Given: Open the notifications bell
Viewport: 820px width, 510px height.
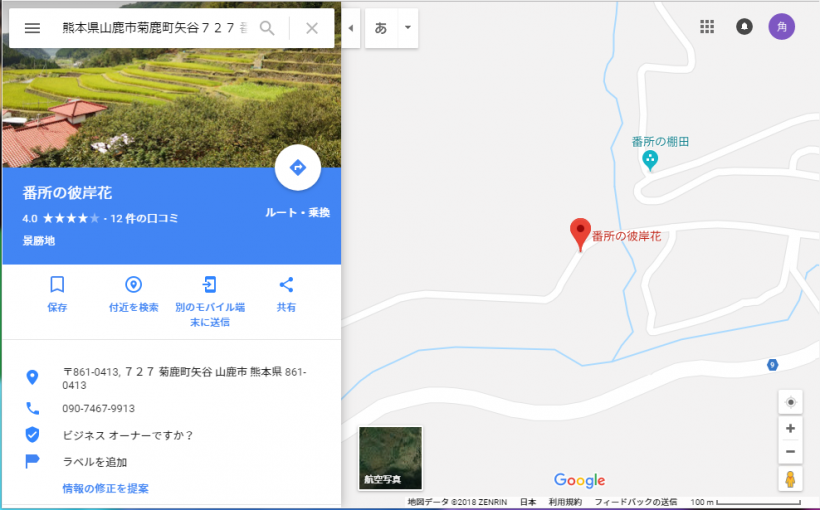Looking at the screenshot, I should click(744, 27).
